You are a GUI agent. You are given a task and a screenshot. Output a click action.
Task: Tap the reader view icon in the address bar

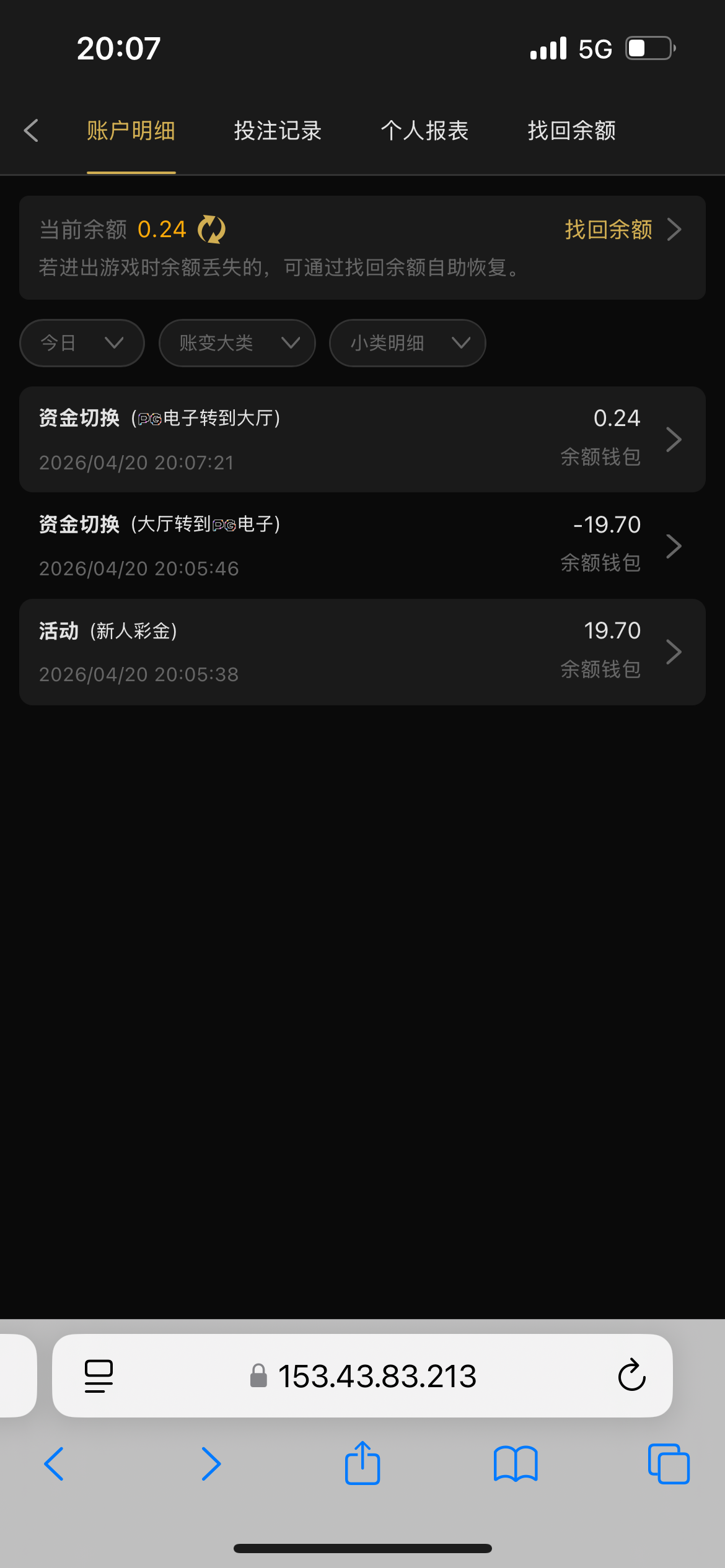97,1376
